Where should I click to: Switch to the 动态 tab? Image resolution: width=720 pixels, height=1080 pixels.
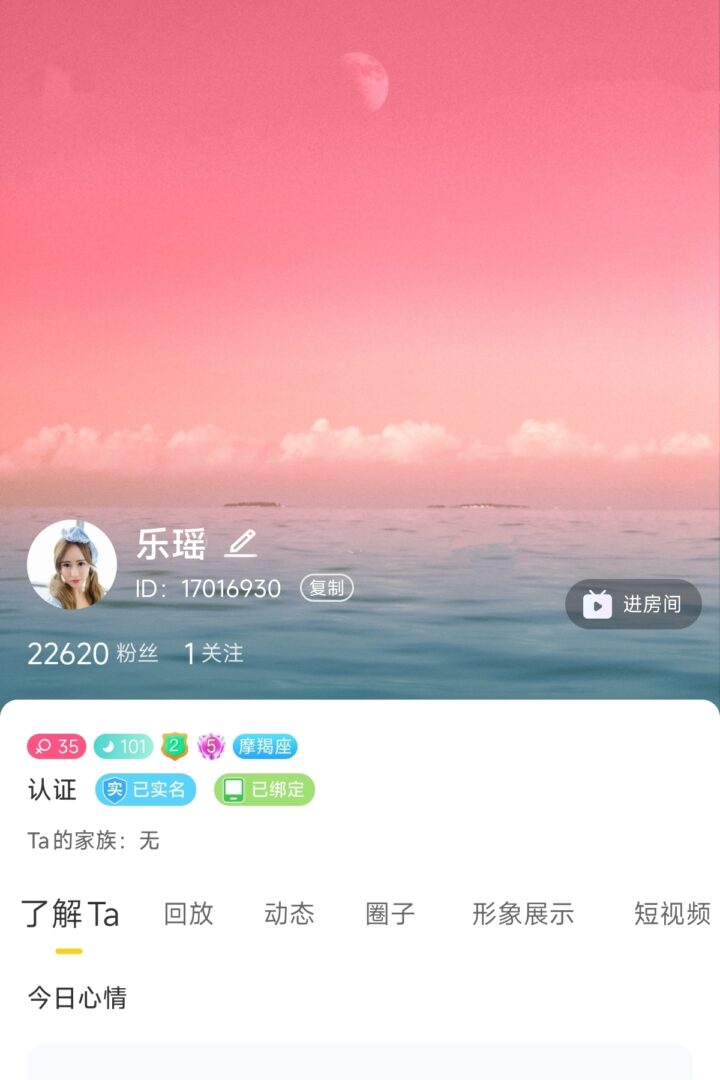[289, 913]
